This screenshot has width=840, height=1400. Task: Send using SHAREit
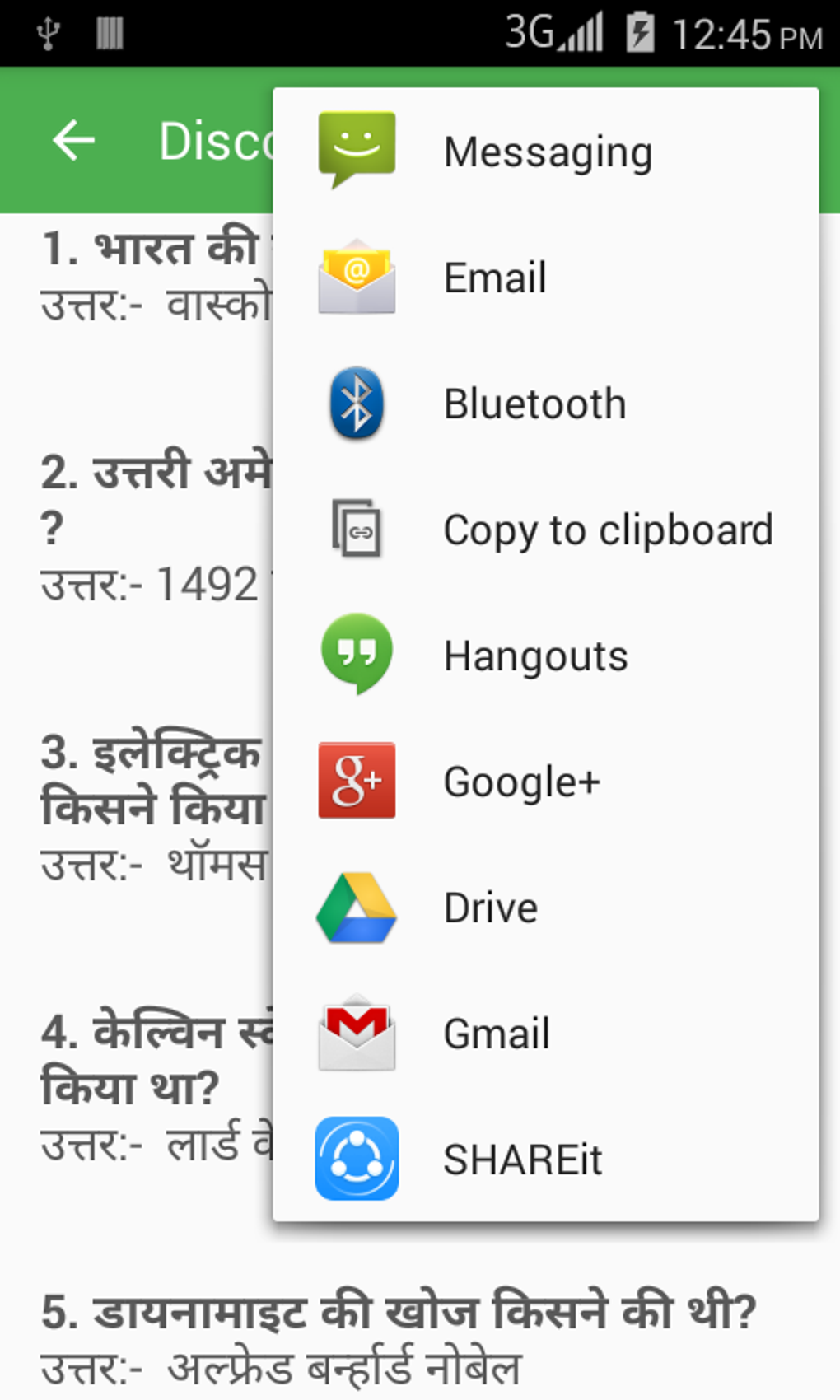tap(545, 1160)
